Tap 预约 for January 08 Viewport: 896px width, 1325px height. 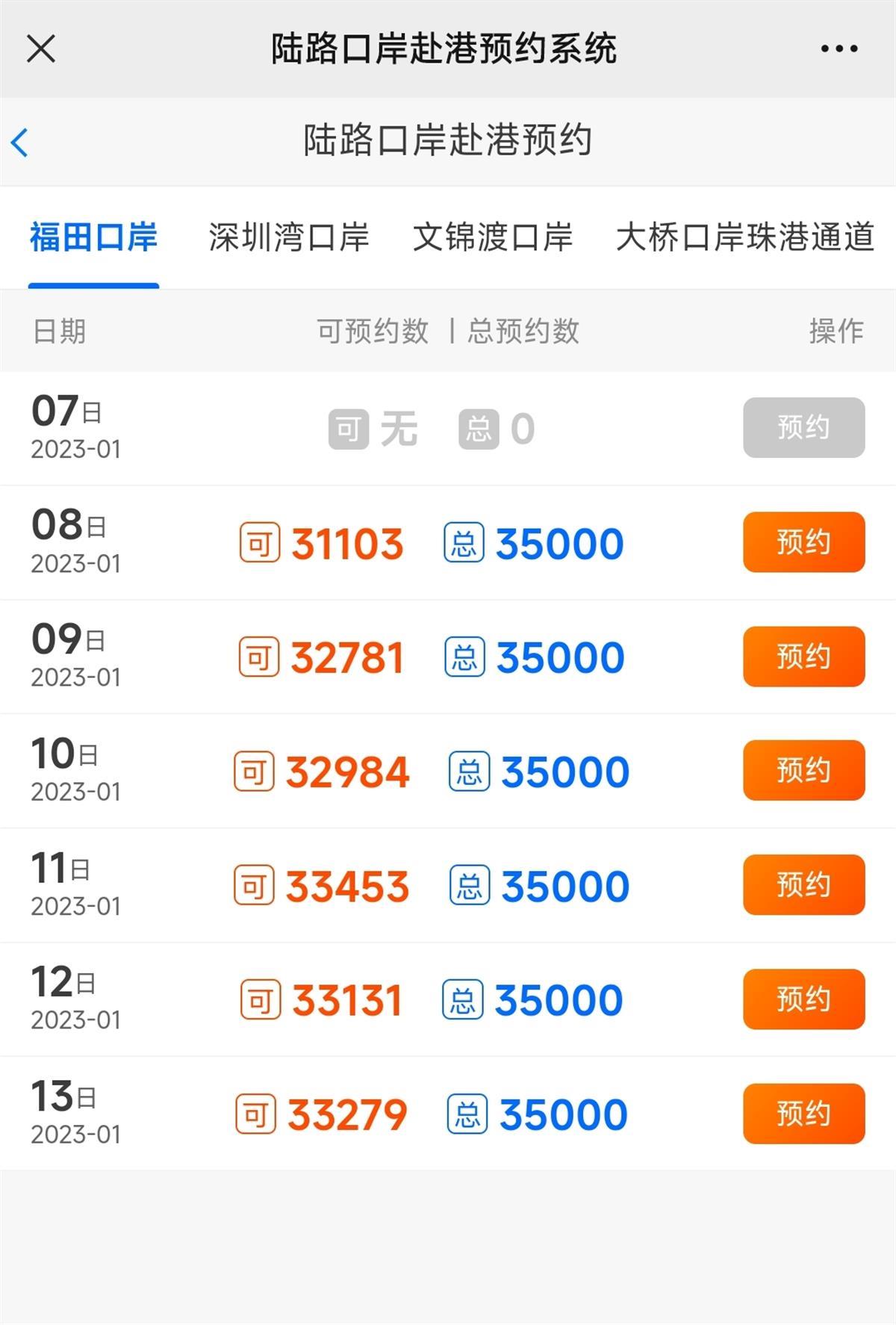[803, 542]
